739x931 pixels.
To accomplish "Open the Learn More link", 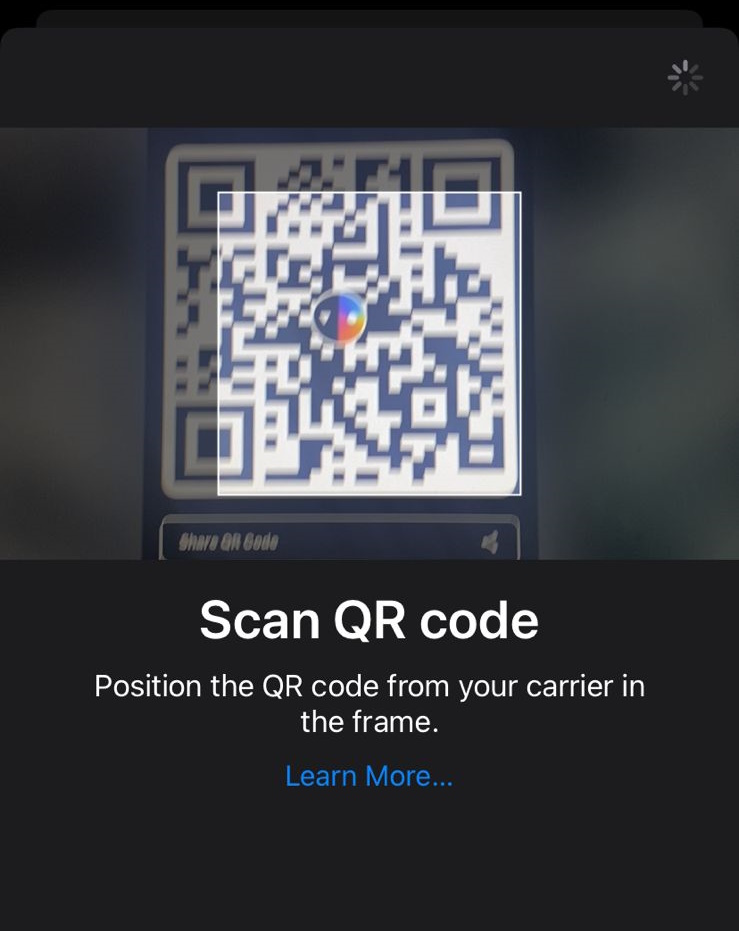I will tap(369, 776).
